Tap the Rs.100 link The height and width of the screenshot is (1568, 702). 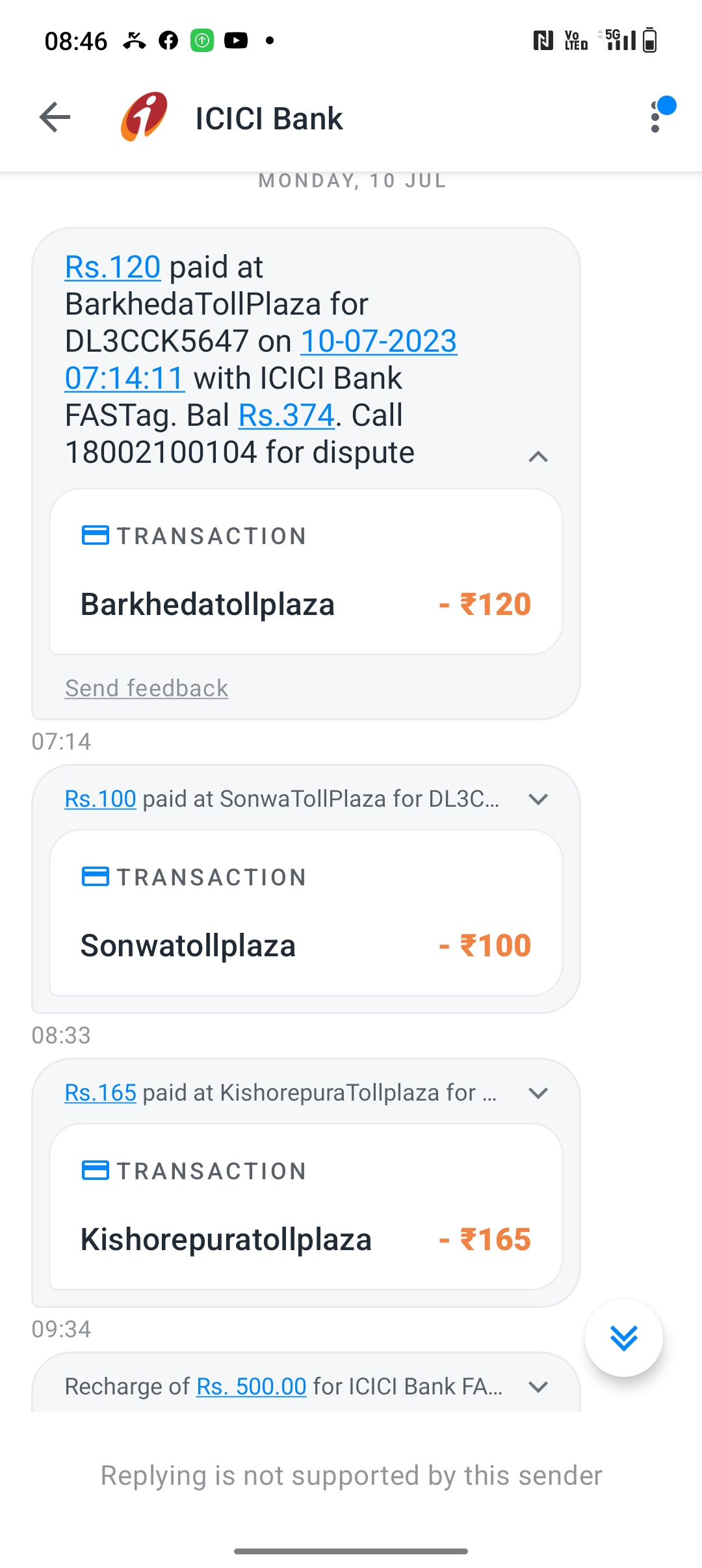coord(100,799)
